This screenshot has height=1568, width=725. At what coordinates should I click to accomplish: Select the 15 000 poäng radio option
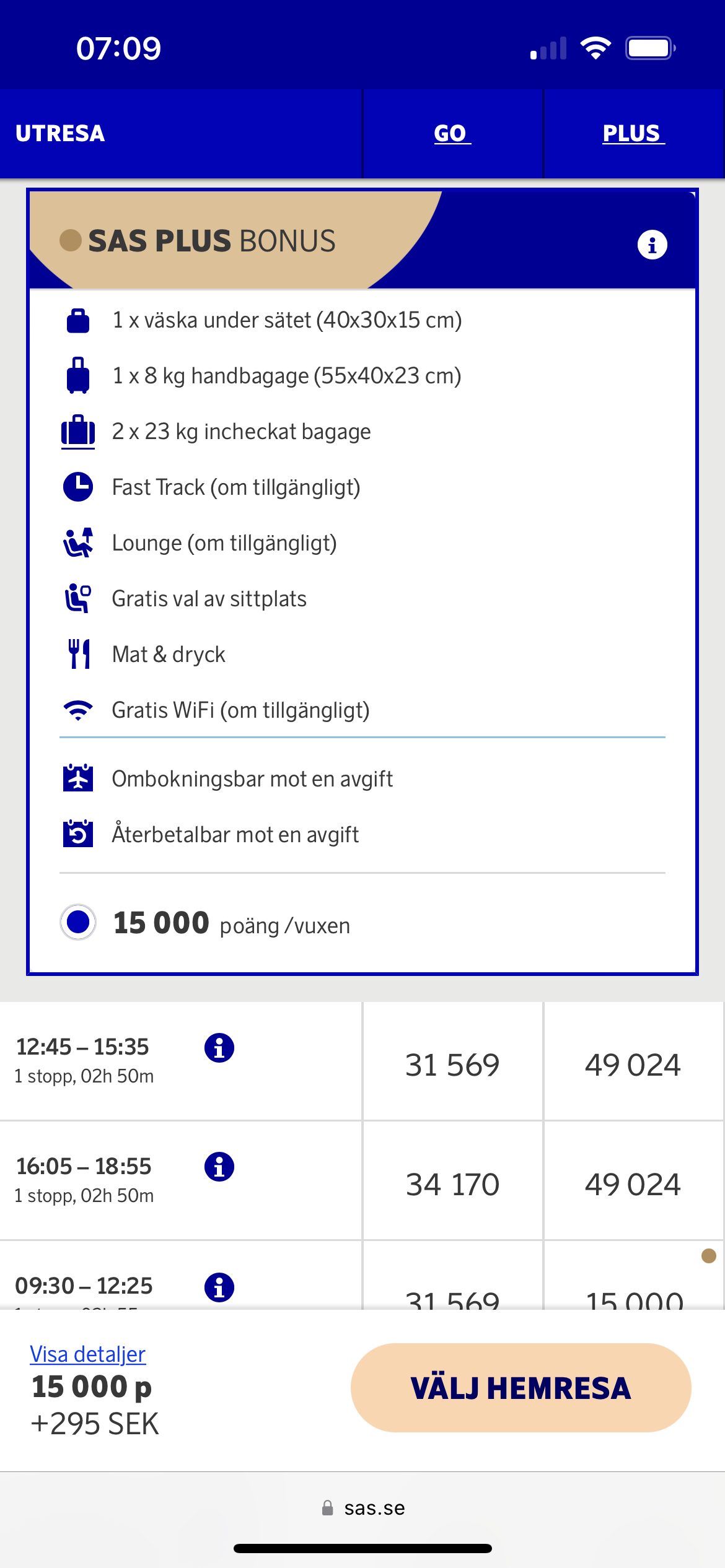(x=78, y=922)
